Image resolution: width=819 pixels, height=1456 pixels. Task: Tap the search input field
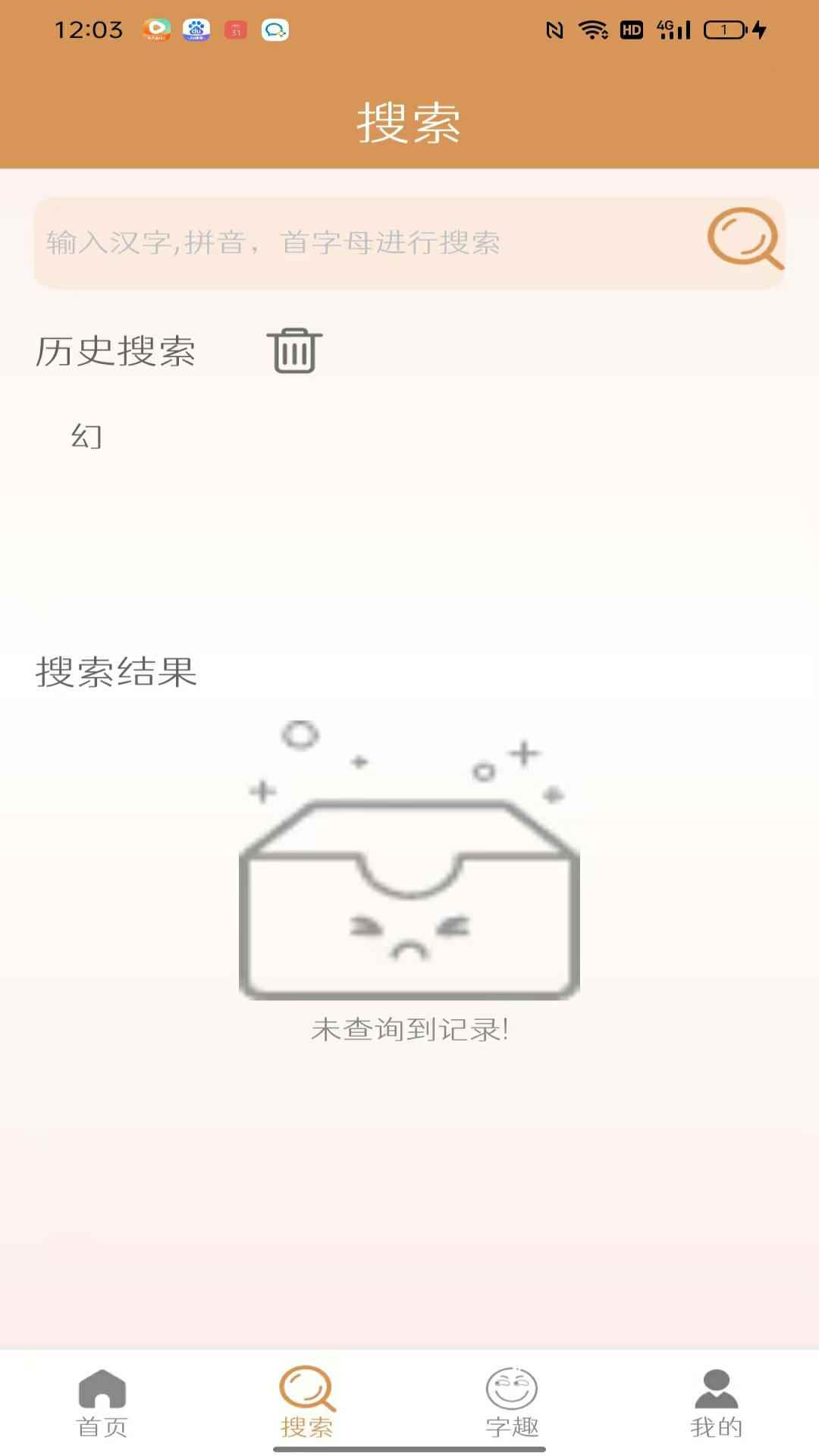pyautogui.click(x=341, y=243)
